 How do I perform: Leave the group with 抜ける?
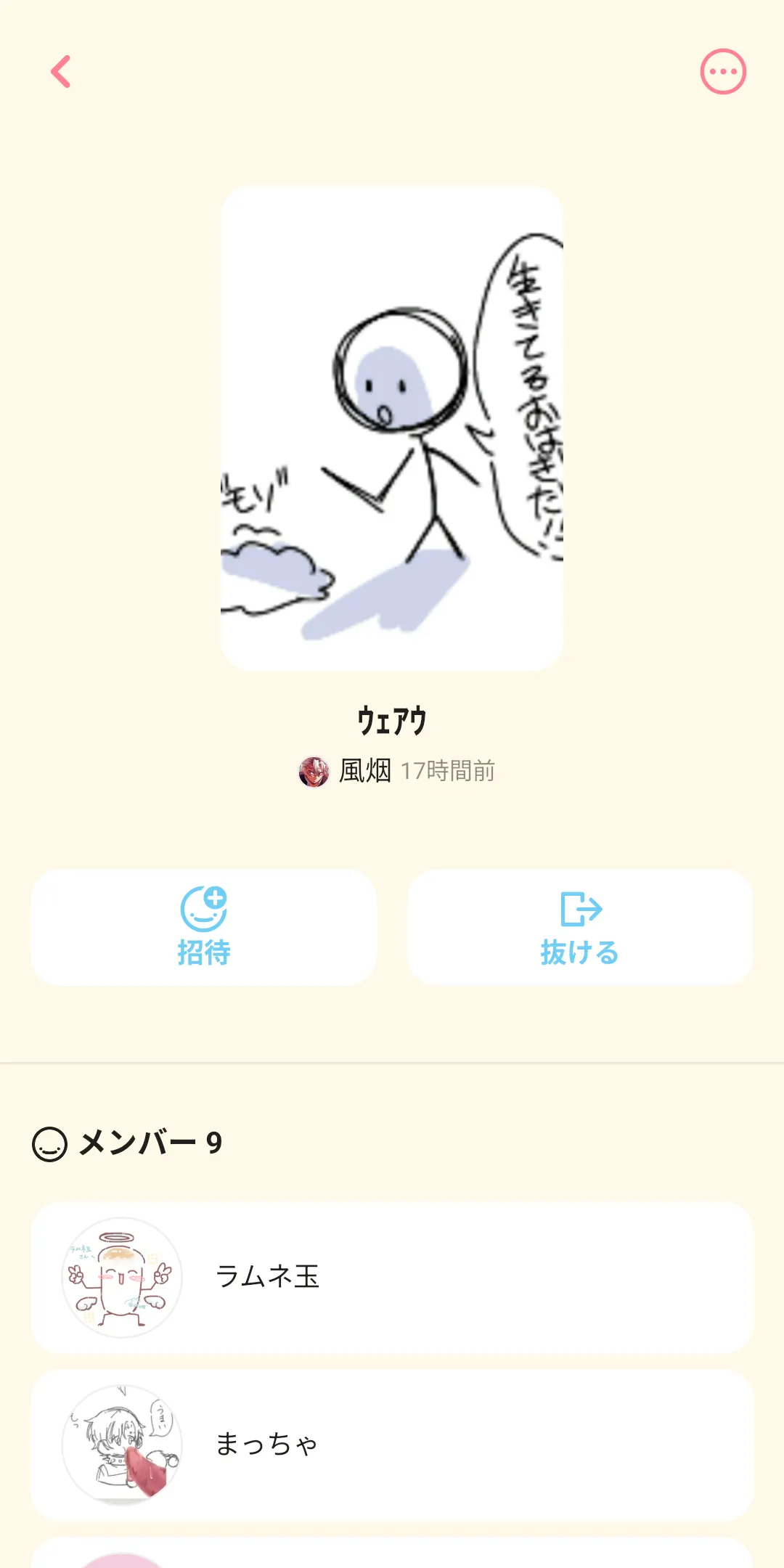coord(579,927)
